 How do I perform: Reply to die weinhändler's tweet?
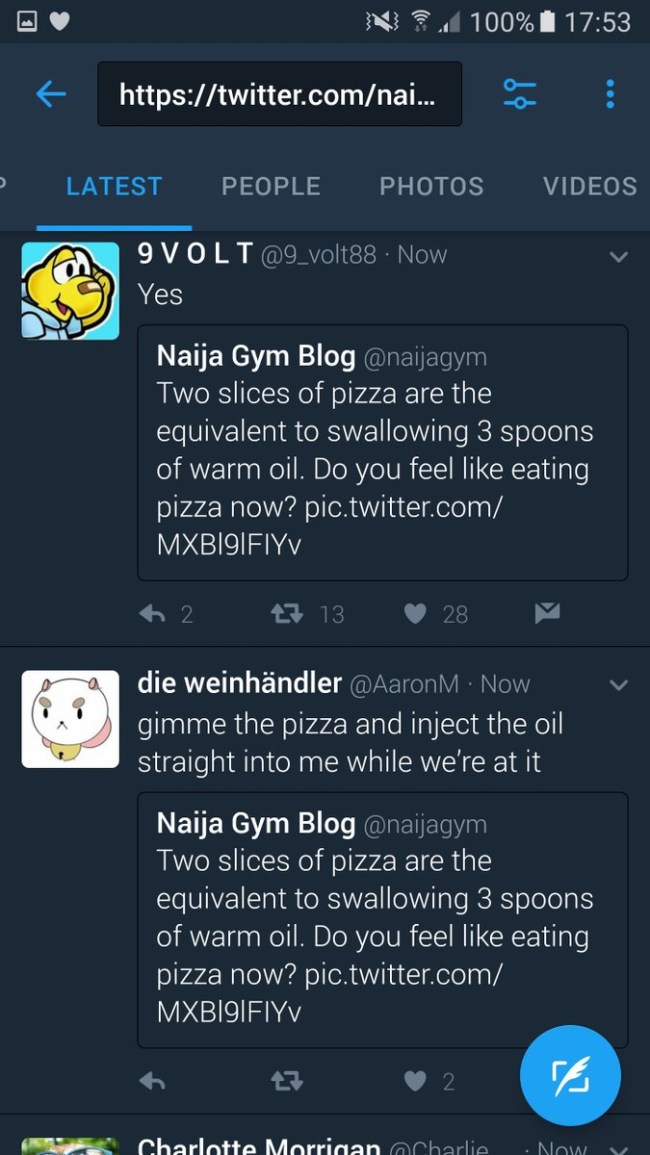[153, 1080]
